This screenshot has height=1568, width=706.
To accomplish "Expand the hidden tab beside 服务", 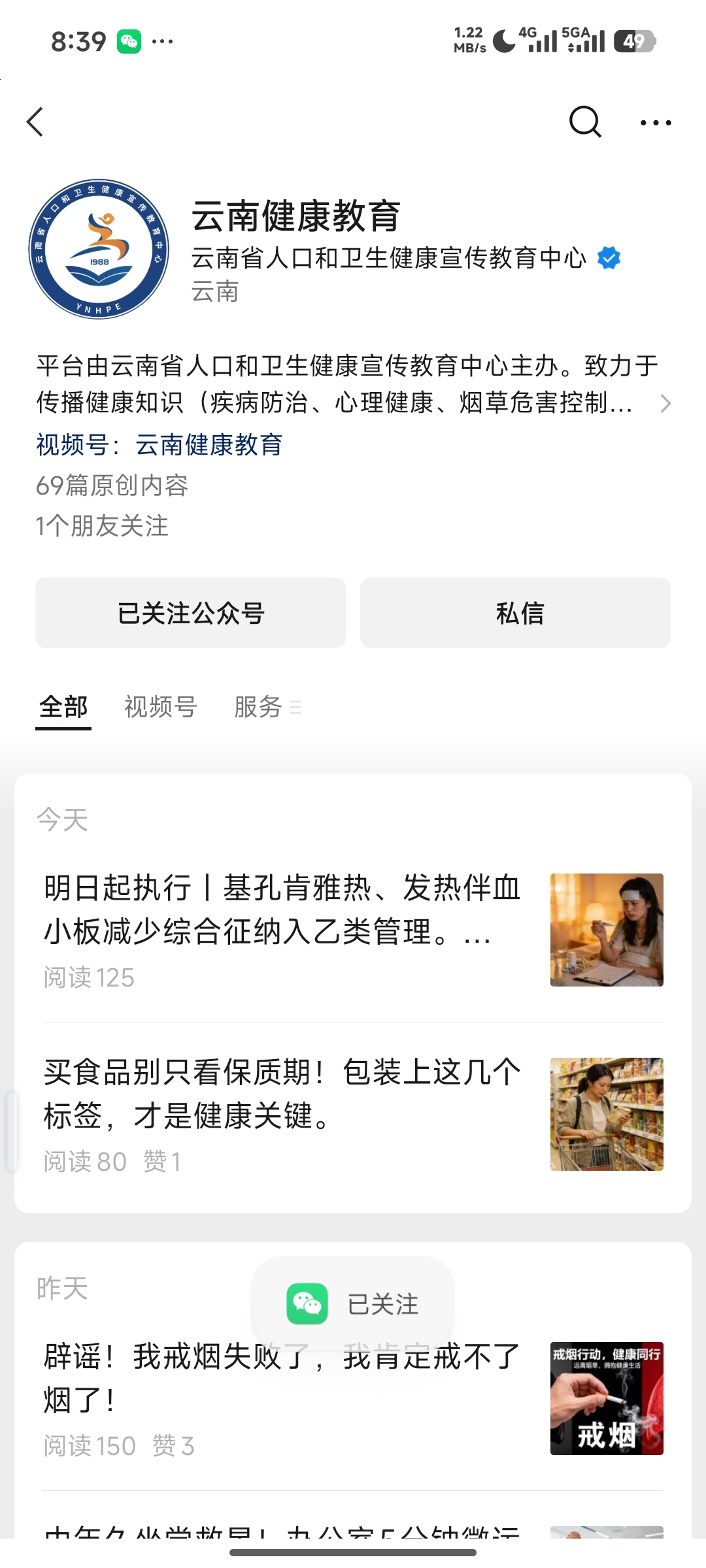I will point(295,708).
